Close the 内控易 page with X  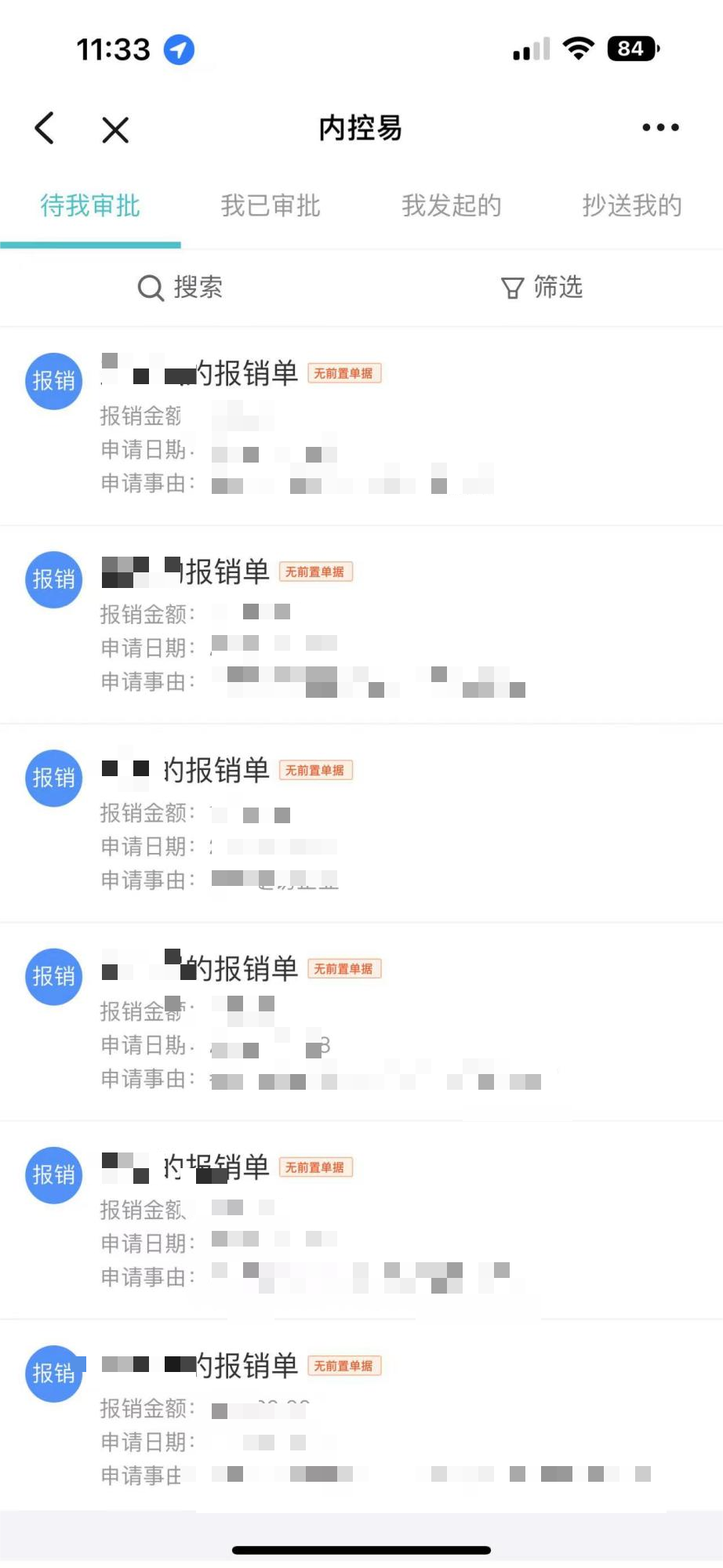coord(115,129)
